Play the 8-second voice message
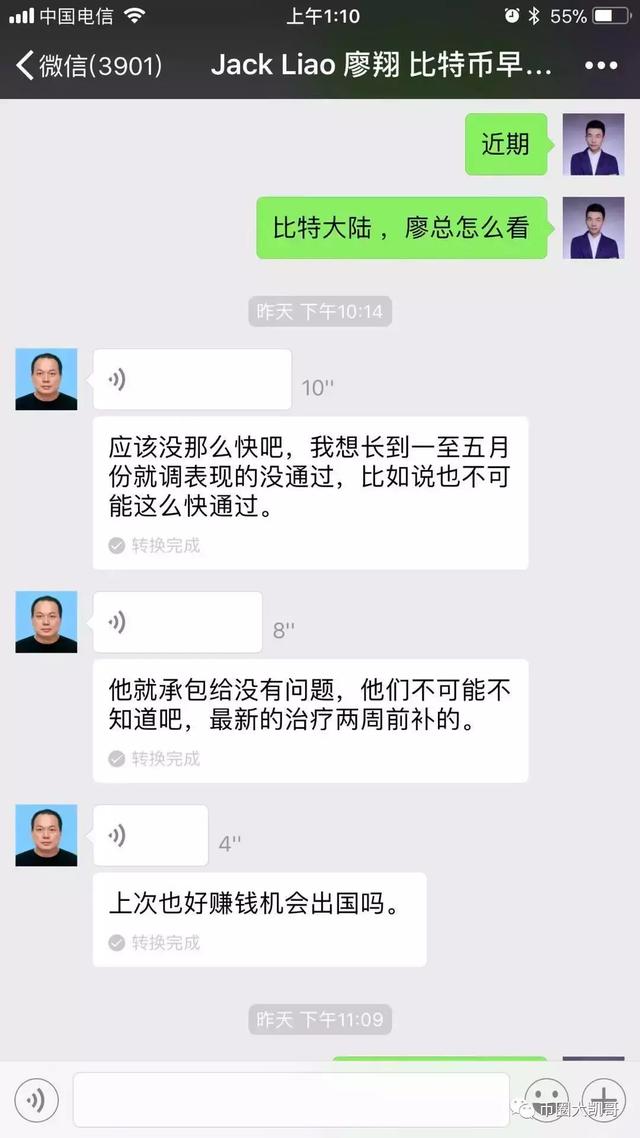 [x=177, y=622]
